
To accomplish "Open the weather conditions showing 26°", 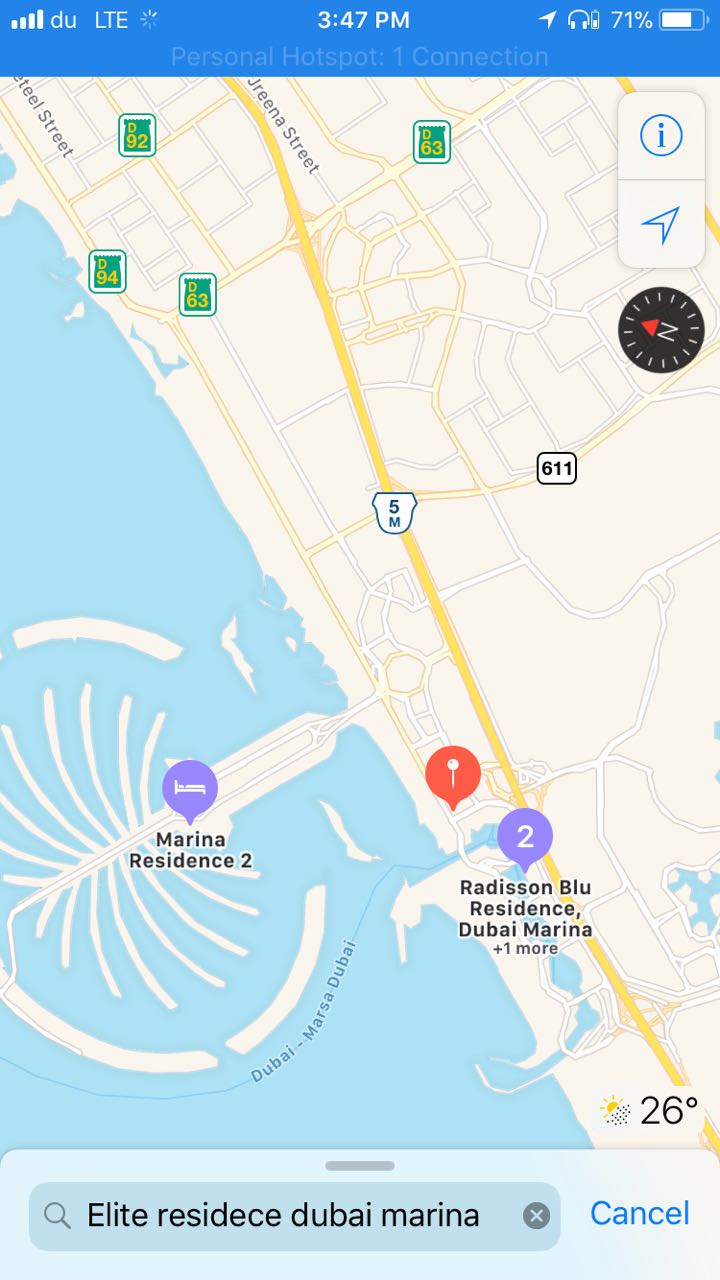I will pyautogui.click(x=649, y=1110).
